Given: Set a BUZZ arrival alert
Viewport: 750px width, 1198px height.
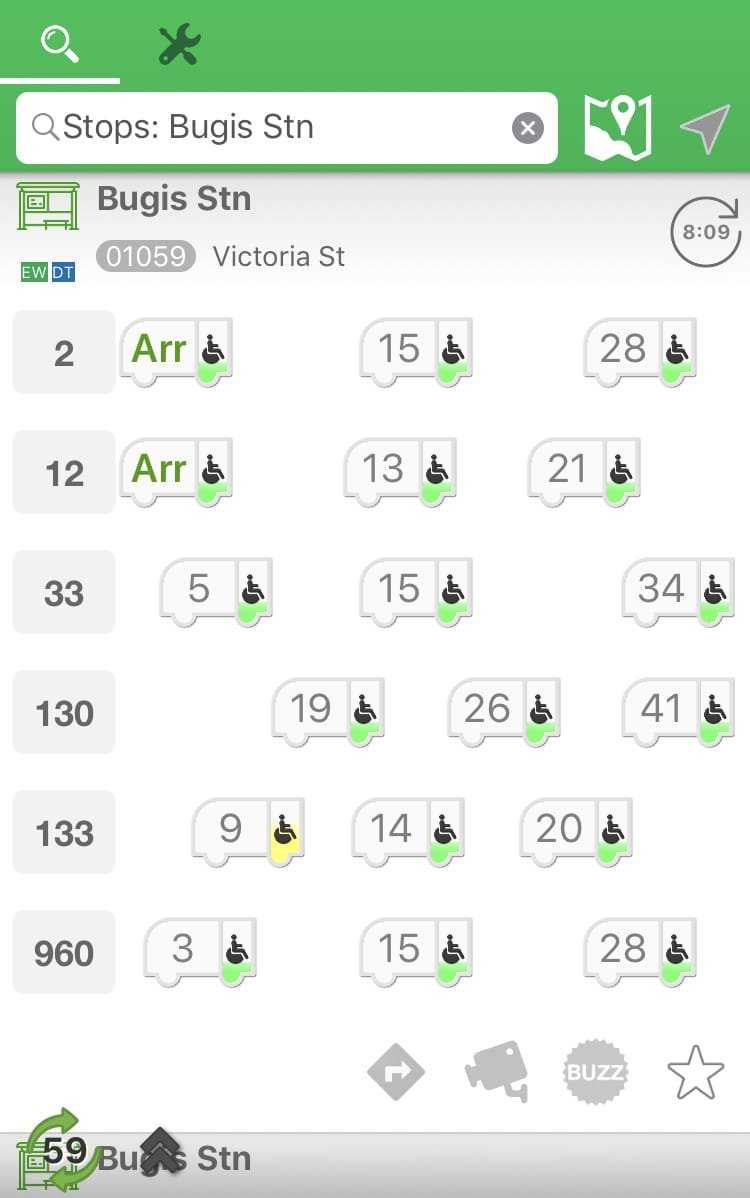Looking at the screenshot, I should (x=596, y=1073).
